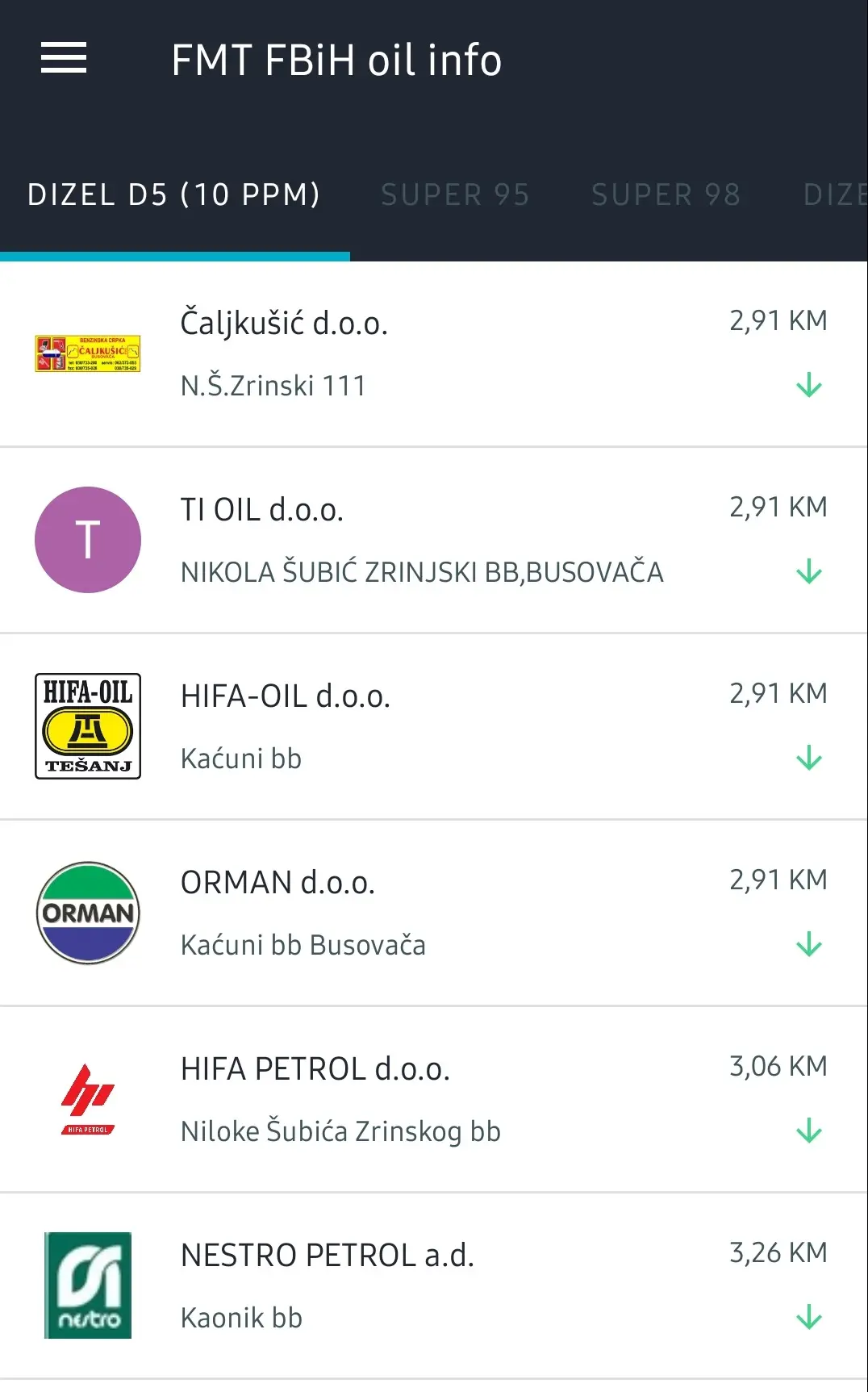Image resolution: width=868 pixels, height=1392 pixels.
Task: Select the Dizel D5 (10 PPM) tab
Action: (173, 195)
